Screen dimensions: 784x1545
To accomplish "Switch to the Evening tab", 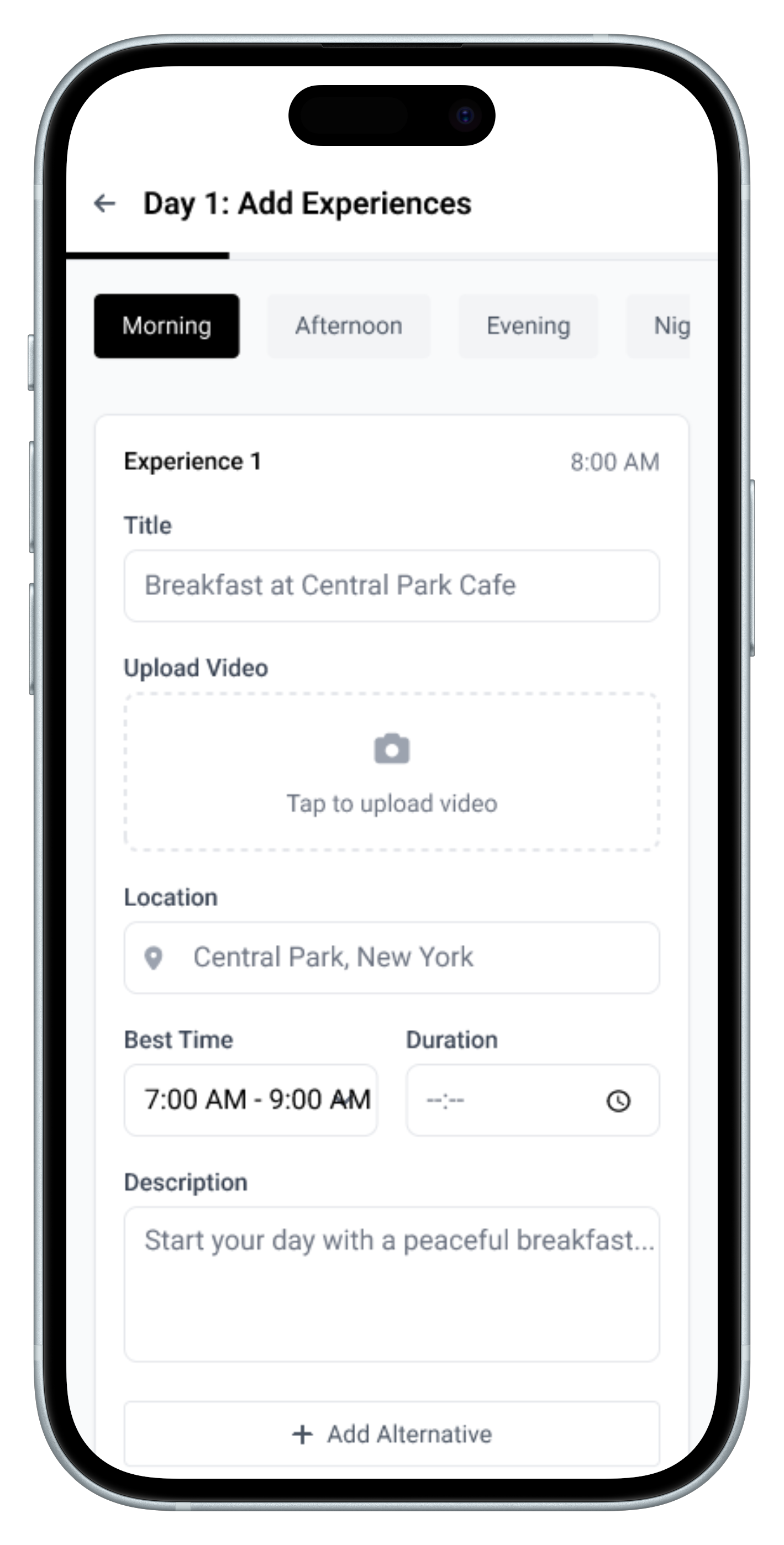I will click(528, 326).
